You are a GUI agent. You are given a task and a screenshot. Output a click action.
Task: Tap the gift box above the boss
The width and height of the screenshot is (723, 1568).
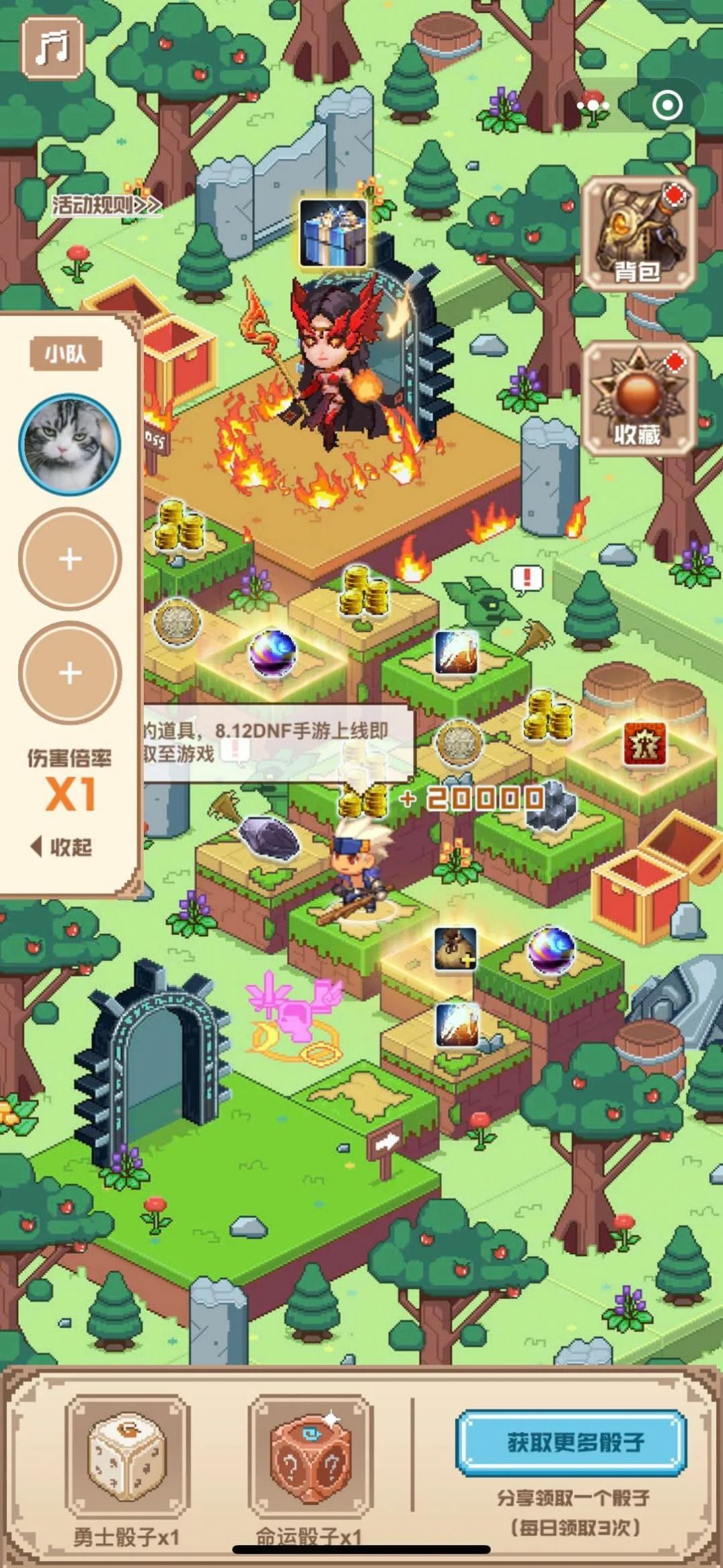333,233
